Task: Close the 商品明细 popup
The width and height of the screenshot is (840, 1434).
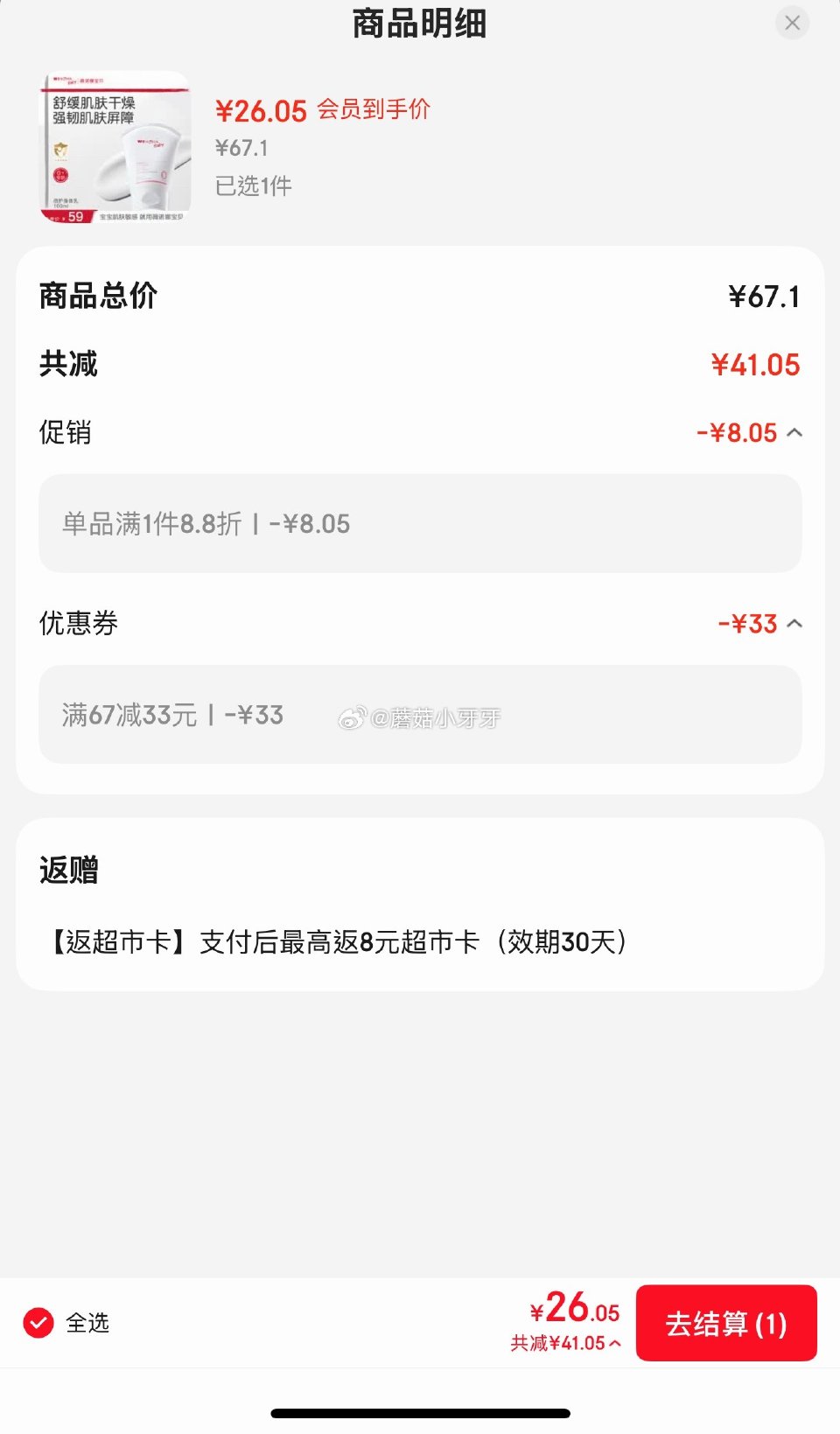Action: 792,23
